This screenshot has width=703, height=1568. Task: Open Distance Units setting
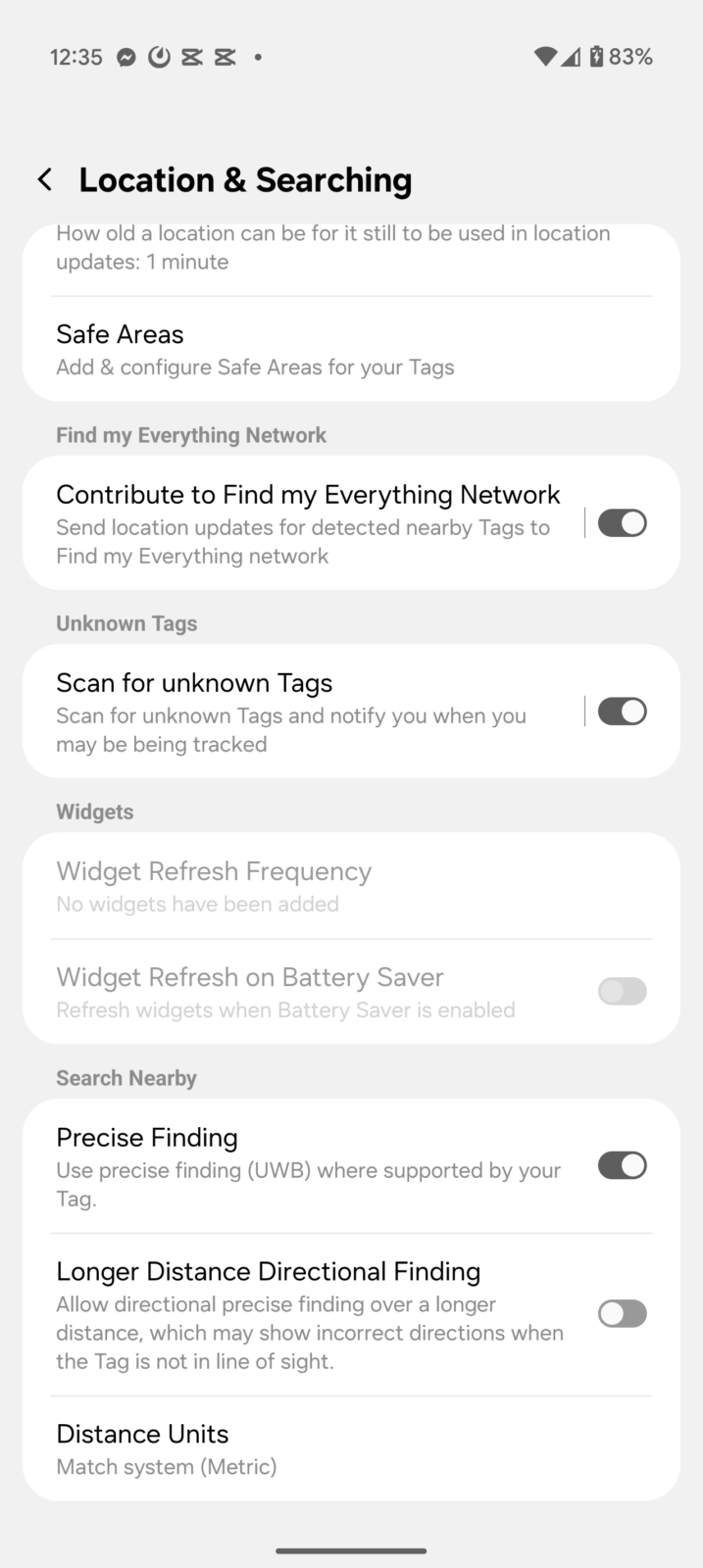294,1448
